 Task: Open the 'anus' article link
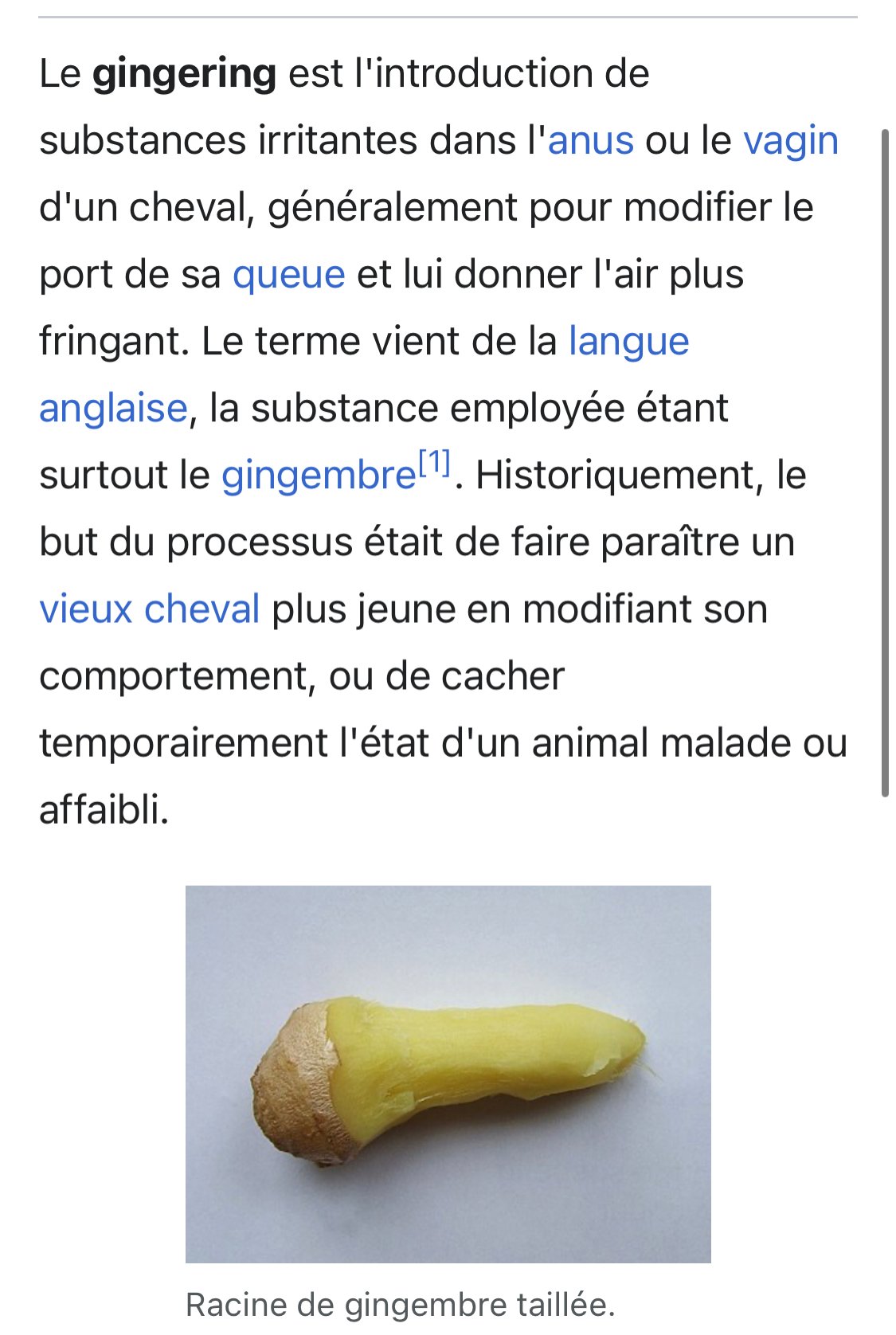[x=590, y=141]
